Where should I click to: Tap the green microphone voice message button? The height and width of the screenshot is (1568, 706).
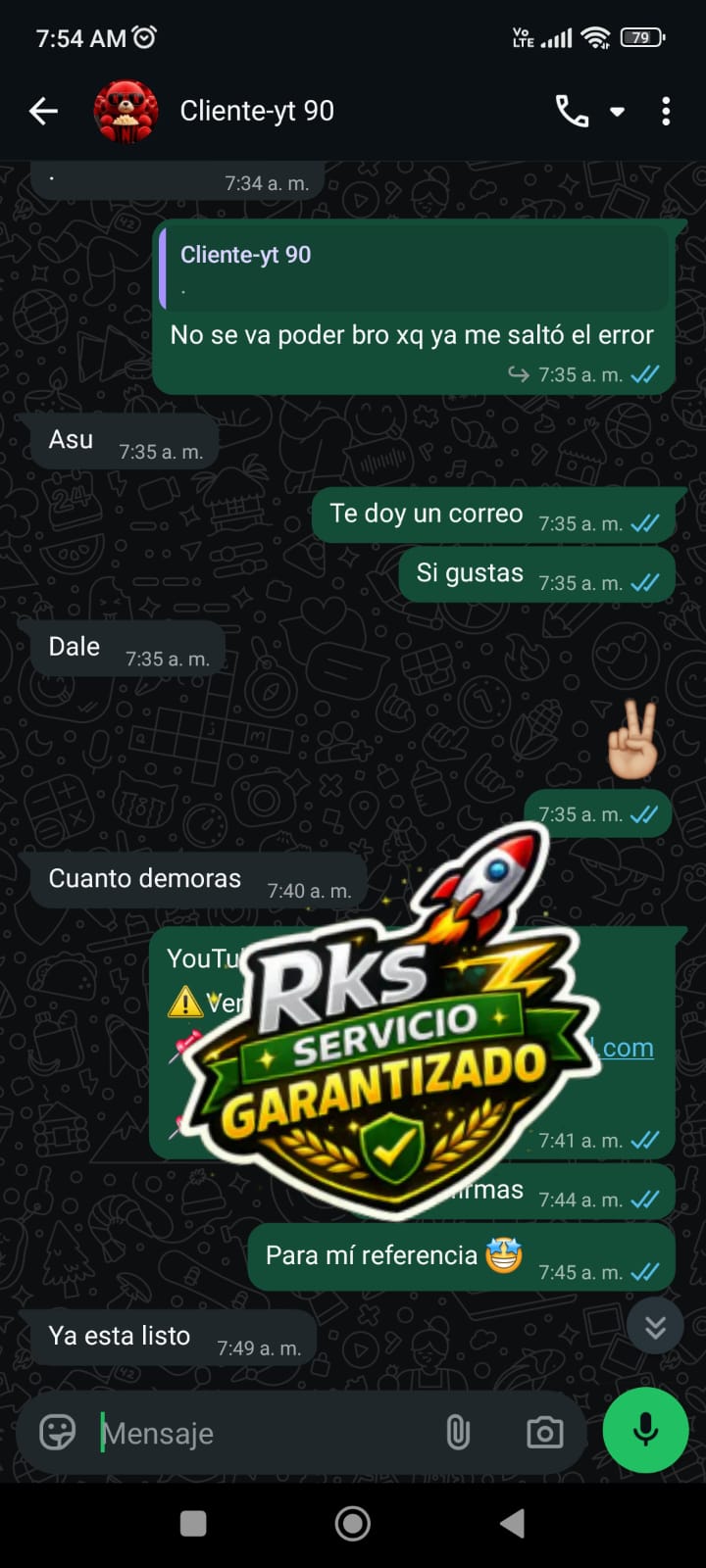click(645, 1430)
